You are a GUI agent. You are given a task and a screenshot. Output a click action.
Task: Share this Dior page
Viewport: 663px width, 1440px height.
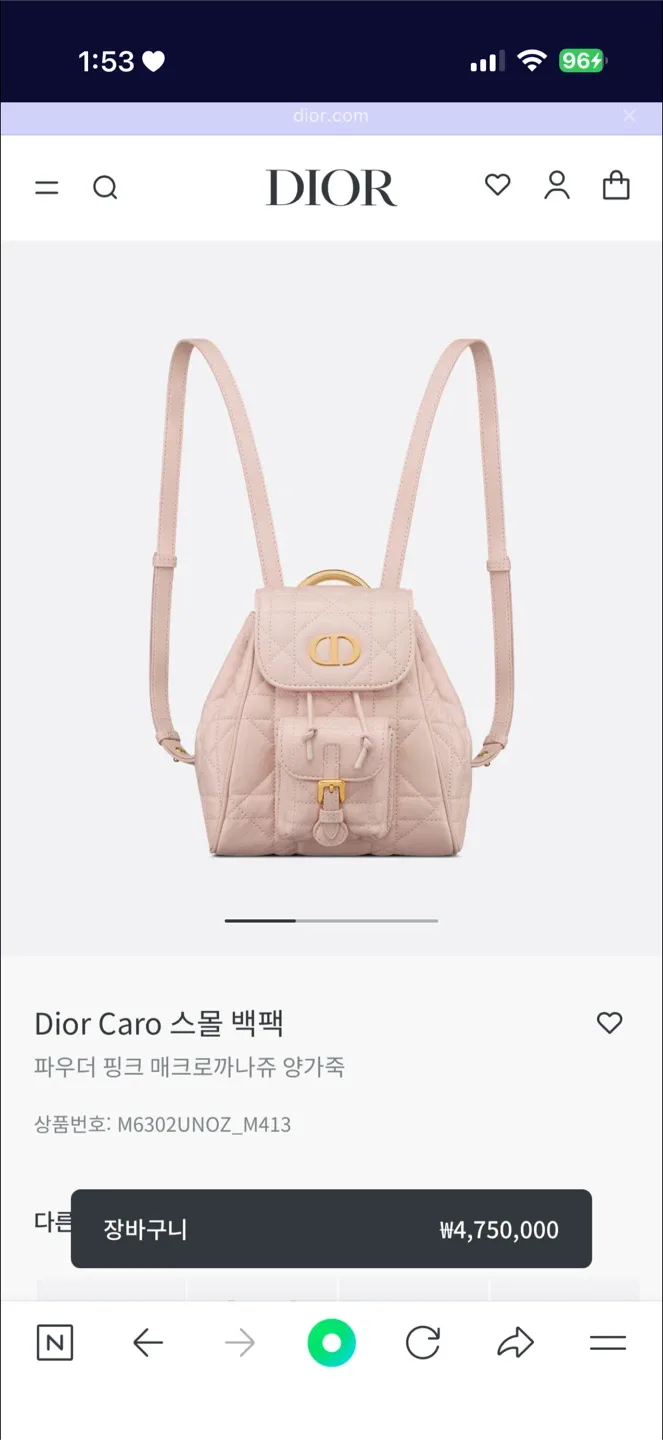coord(515,1342)
